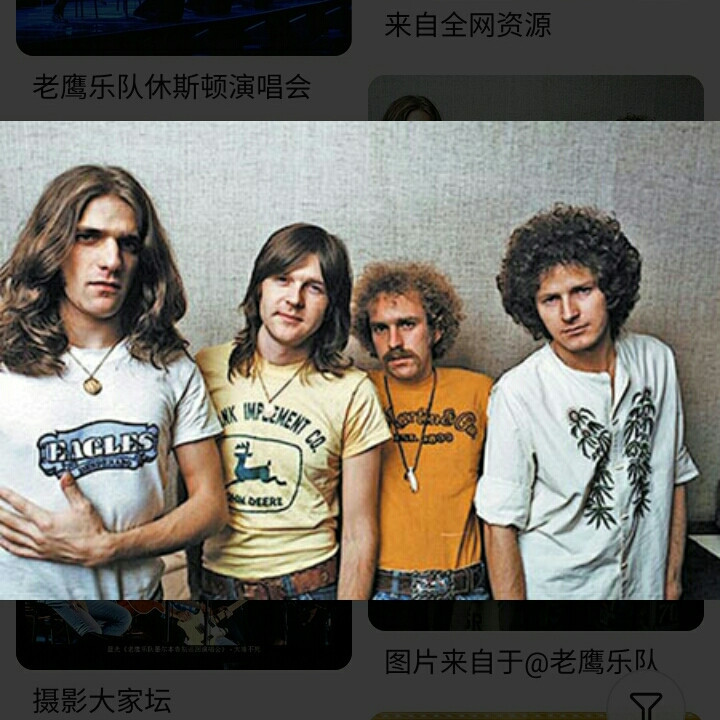Open the filter funnel button
The image size is (720, 720).
pyautogui.click(x=646, y=704)
